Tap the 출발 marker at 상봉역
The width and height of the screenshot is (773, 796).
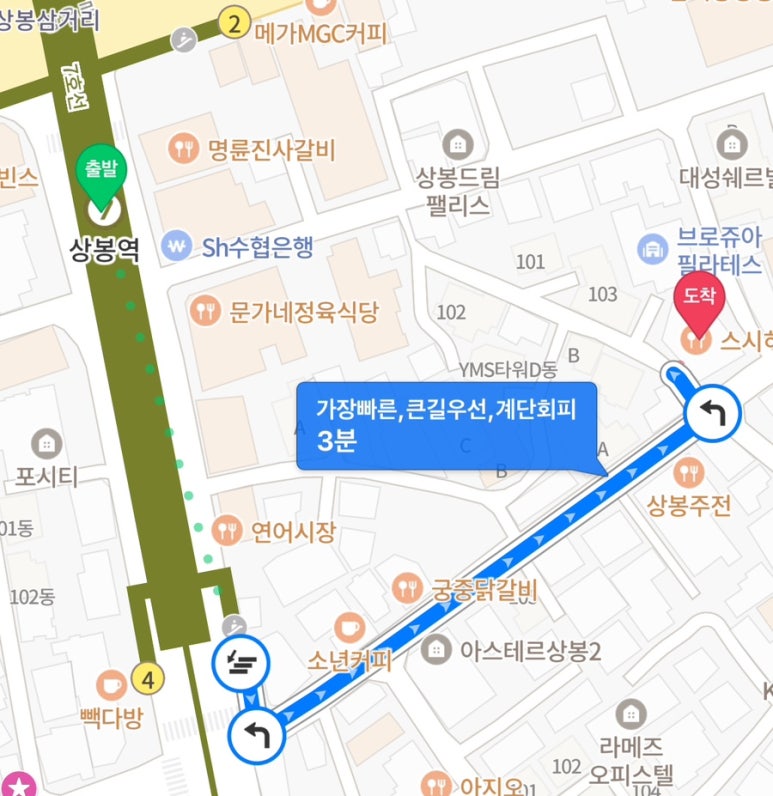(x=102, y=172)
